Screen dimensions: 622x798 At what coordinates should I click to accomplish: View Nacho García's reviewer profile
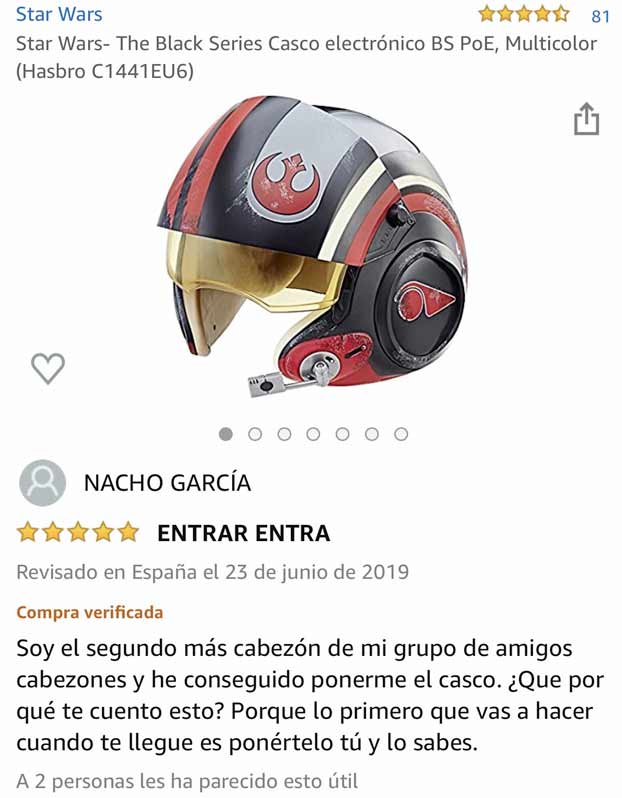click(166, 483)
